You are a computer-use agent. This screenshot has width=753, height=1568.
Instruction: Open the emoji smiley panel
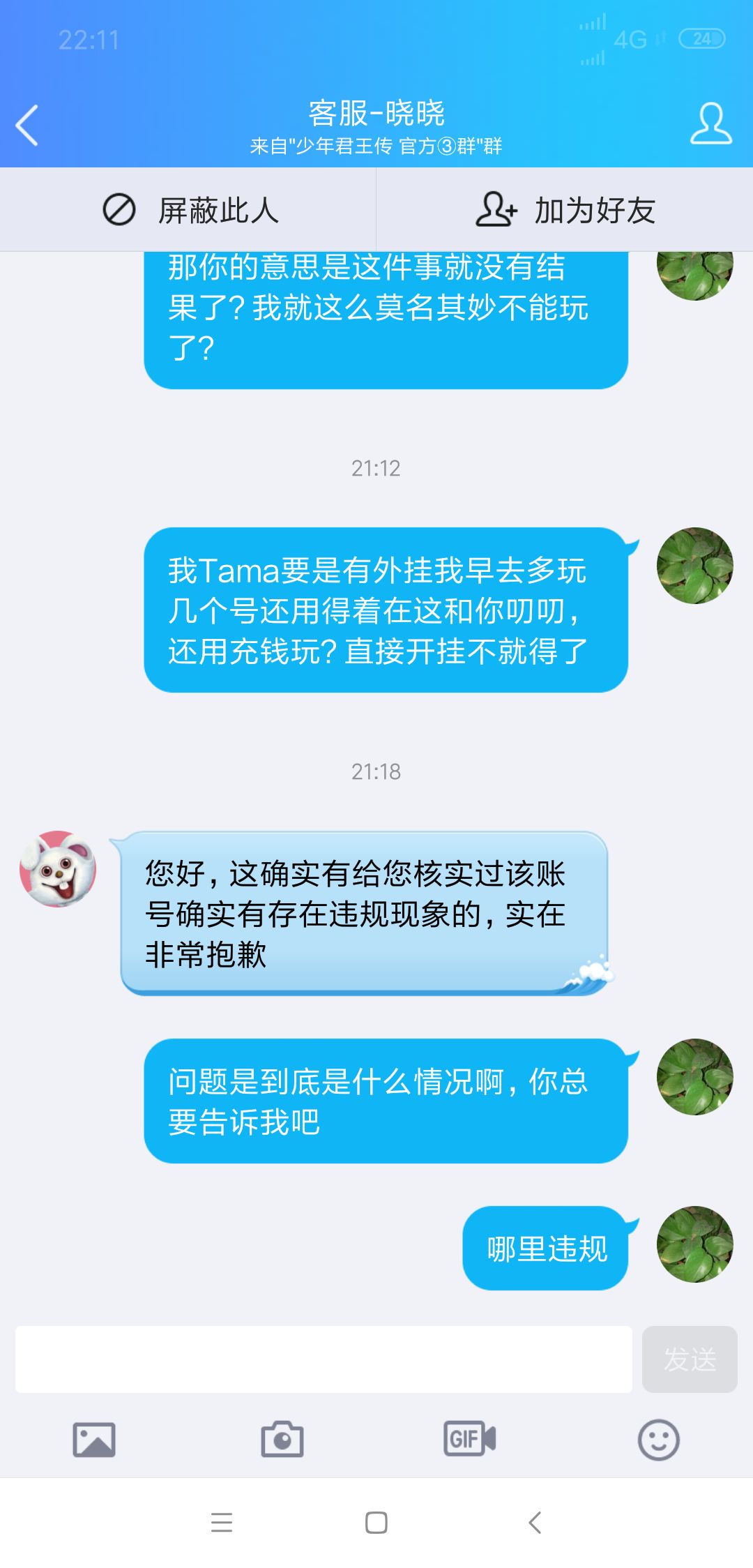click(x=658, y=1437)
